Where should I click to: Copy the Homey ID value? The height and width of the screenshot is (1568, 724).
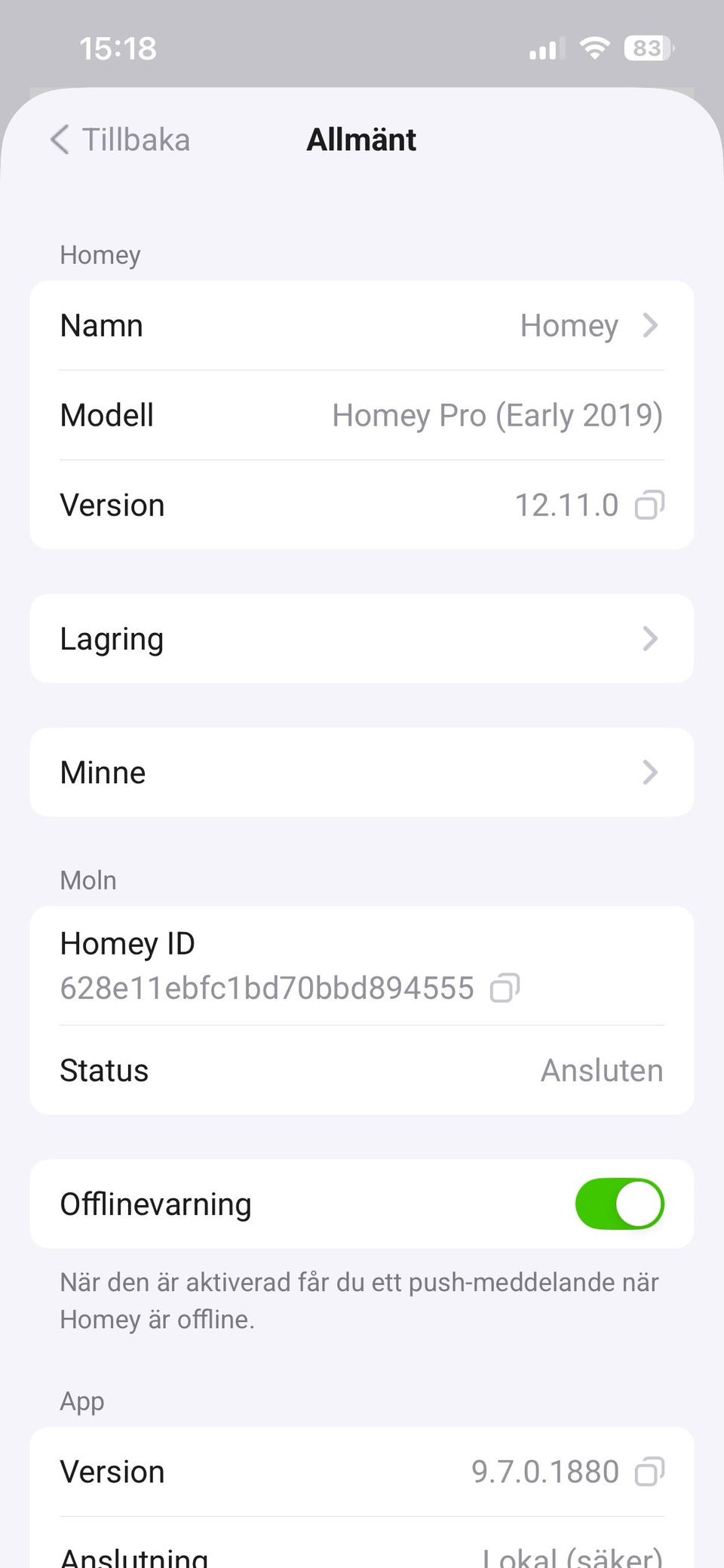[505, 988]
